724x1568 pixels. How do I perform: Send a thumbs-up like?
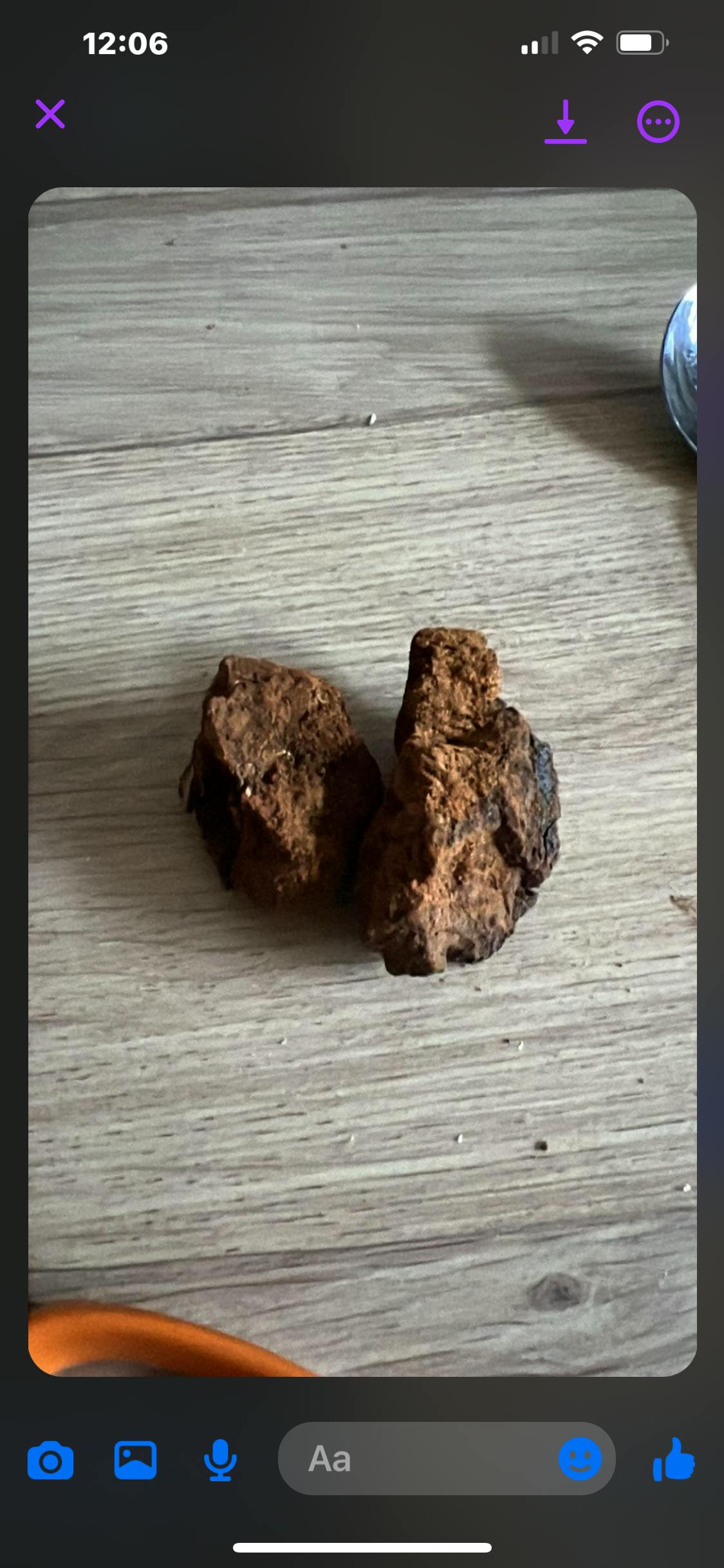[x=673, y=1460]
